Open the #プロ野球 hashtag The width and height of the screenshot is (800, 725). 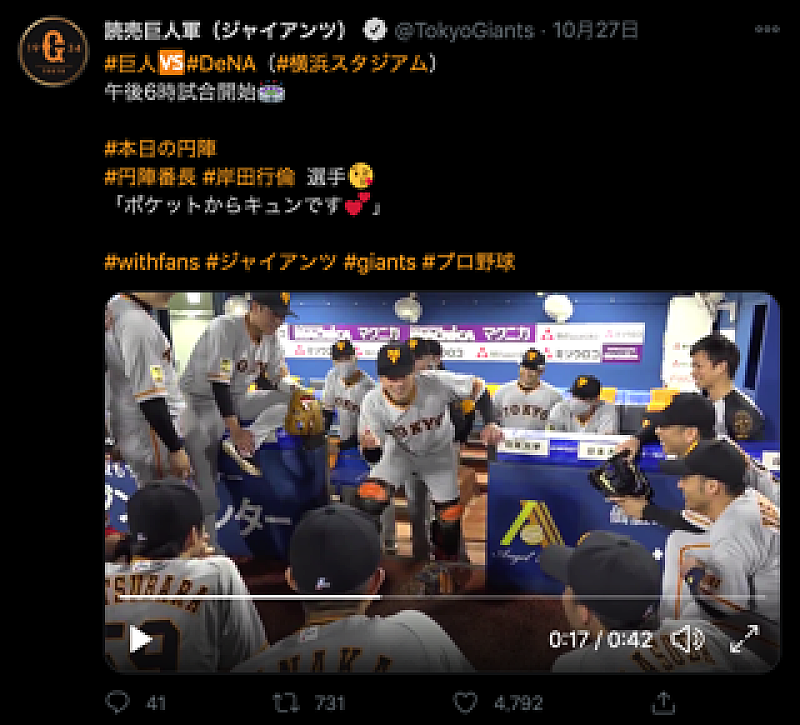(469, 262)
